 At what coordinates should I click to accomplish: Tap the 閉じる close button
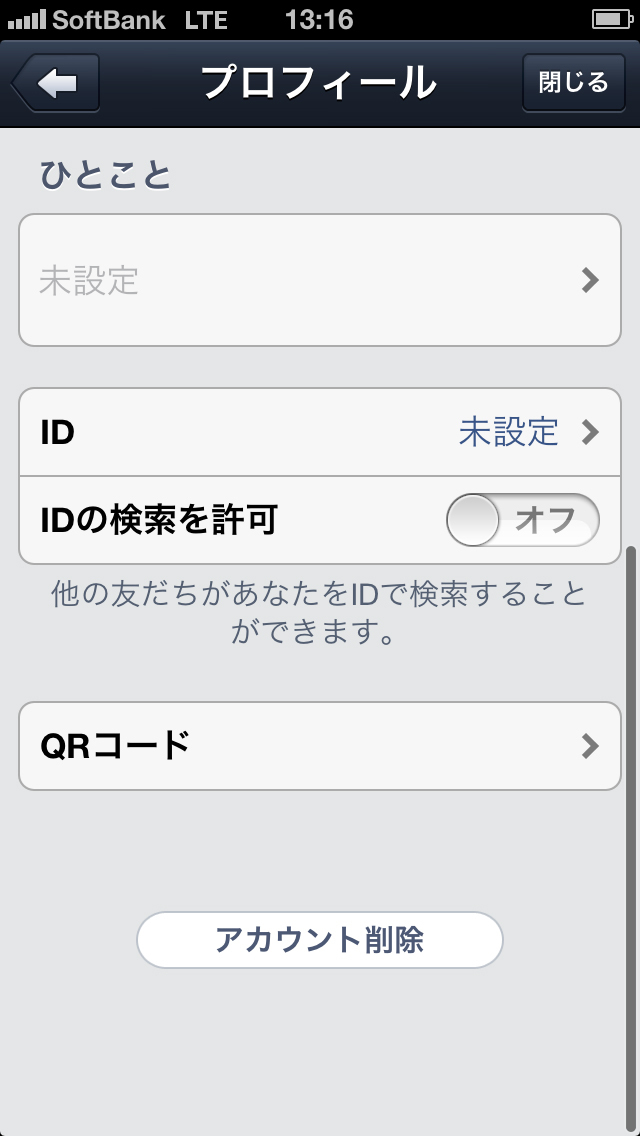pyautogui.click(x=573, y=83)
